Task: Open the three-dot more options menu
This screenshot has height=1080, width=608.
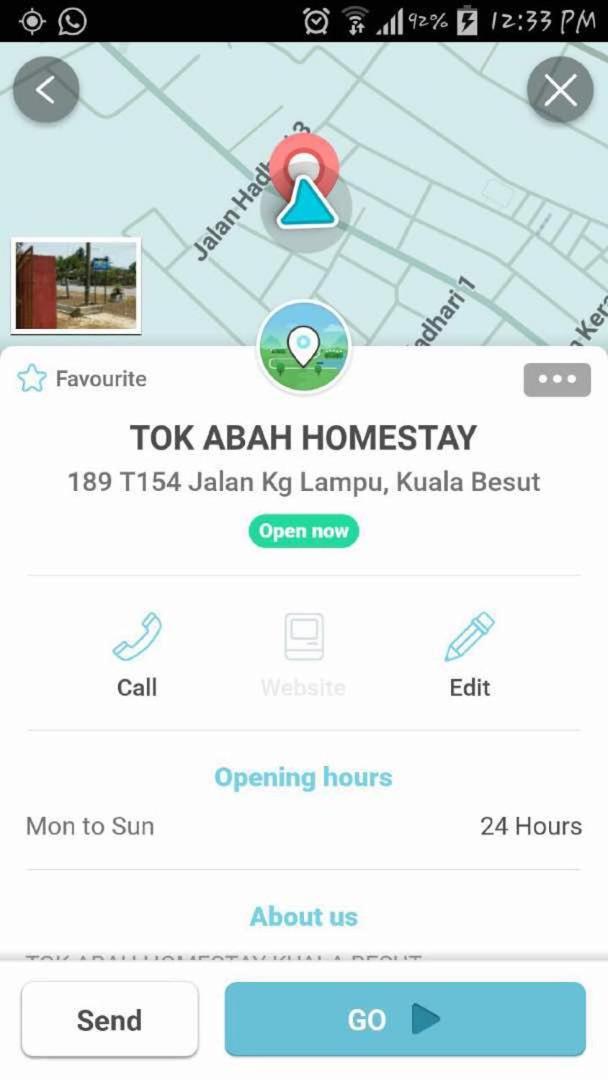Action: click(557, 380)
